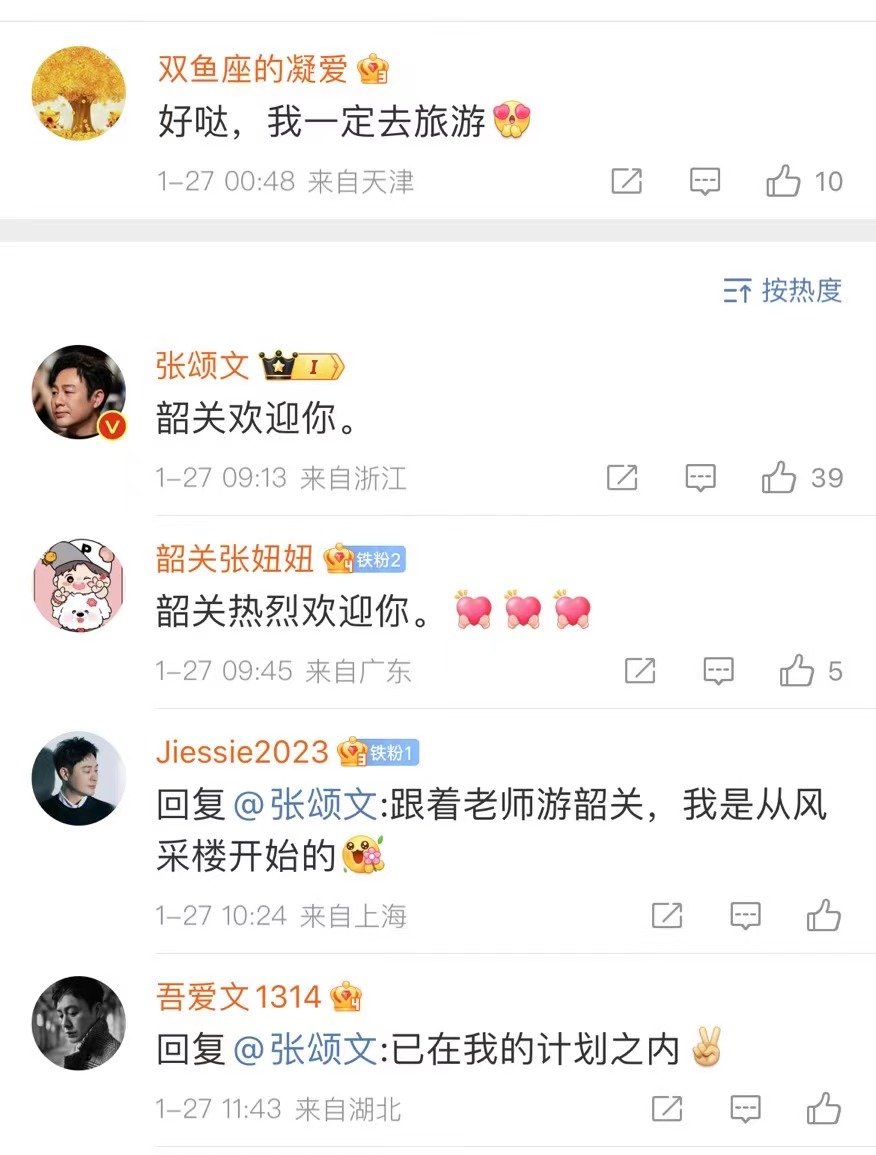Like 双鱼座的凝爱's post
Screen dimensions: 876x1155
[x=785, y=181]
